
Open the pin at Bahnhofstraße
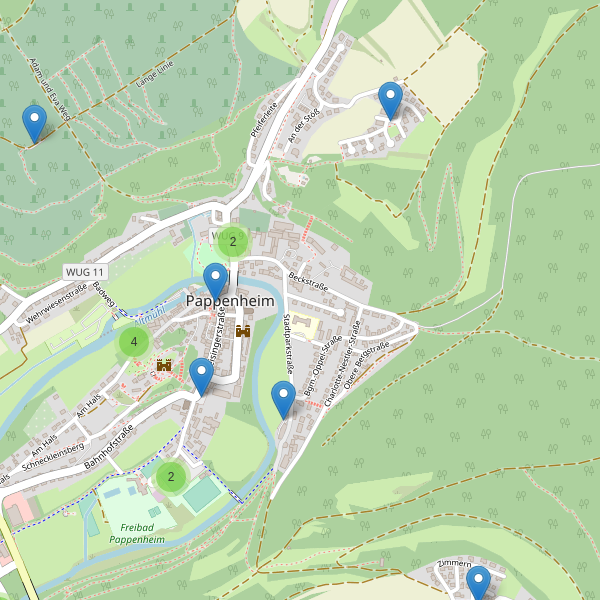pyautogui.click(x=202, y=376)
